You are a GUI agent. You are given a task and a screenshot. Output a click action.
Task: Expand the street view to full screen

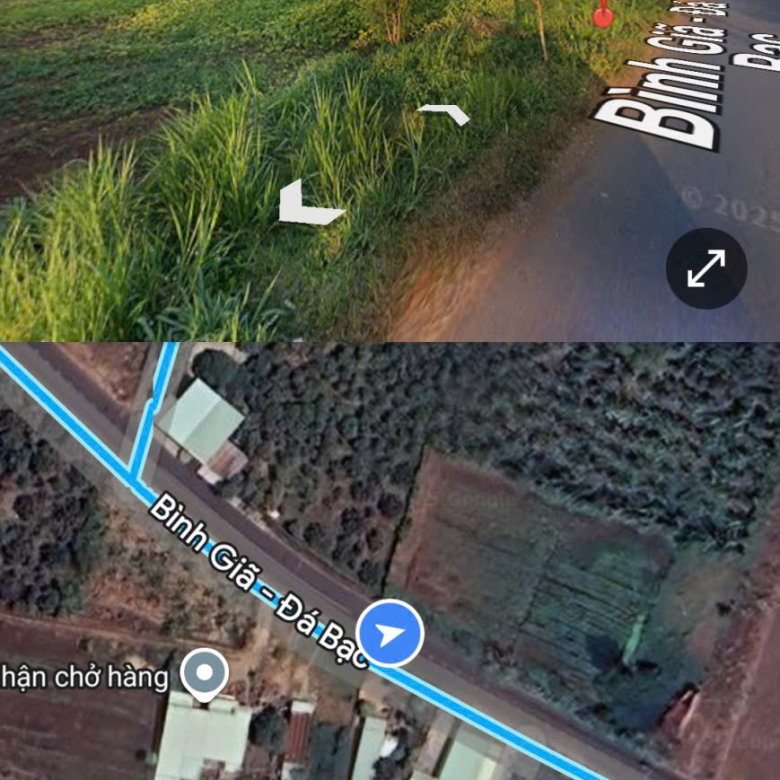(706, 268)
